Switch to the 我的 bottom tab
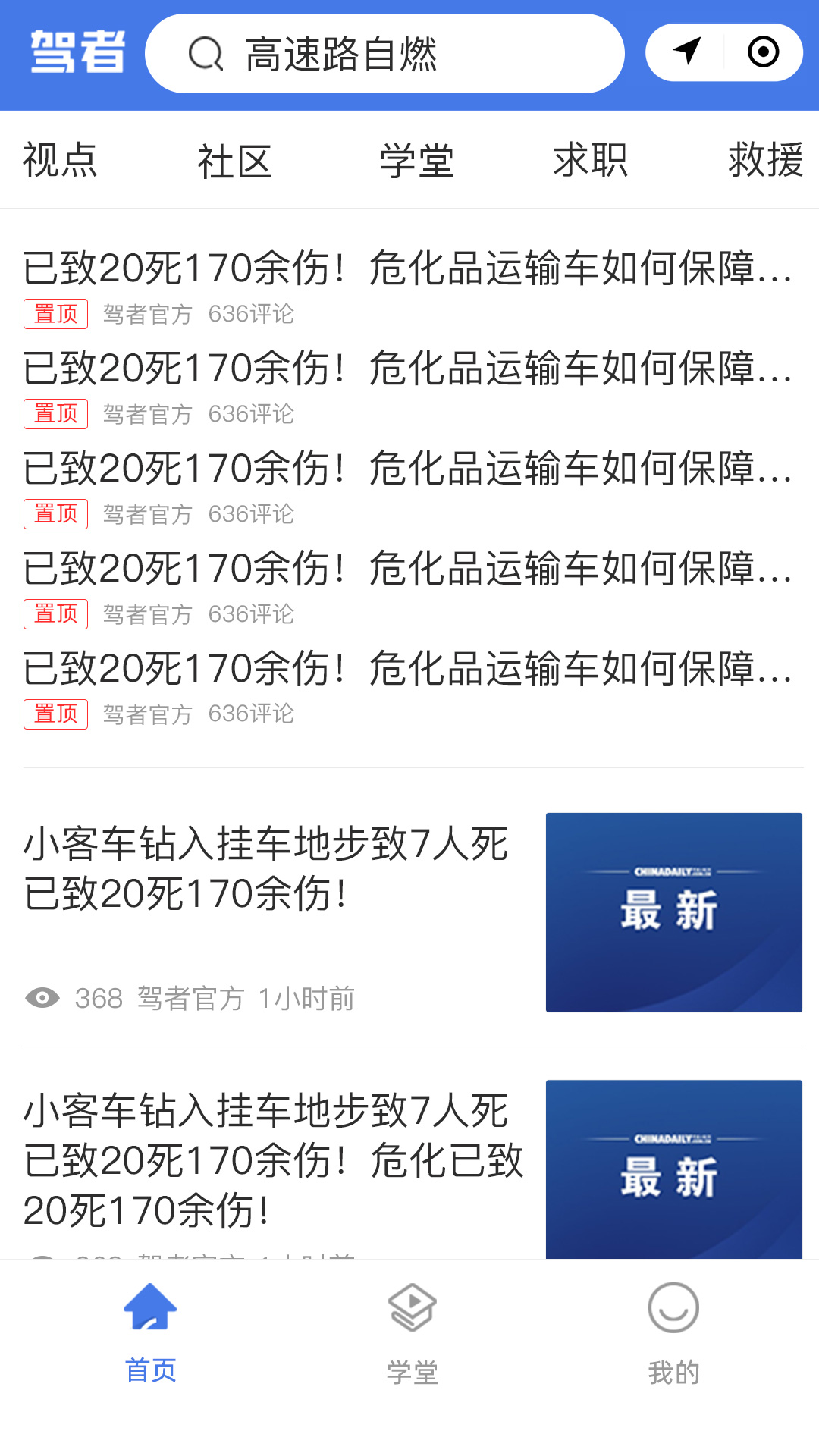This screenshot has width=819, height=1456. click(673, 1332)
